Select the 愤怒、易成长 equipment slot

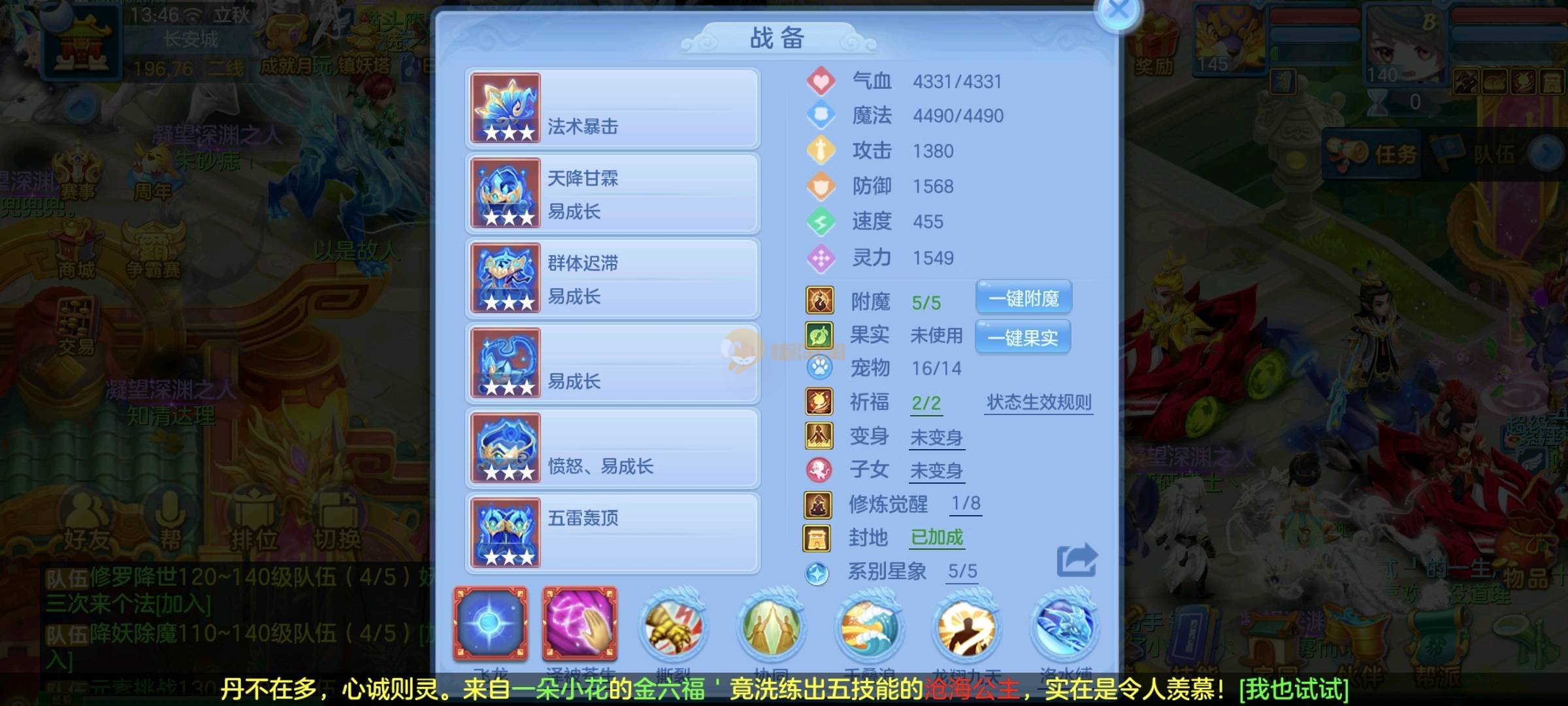coord(612,448)
